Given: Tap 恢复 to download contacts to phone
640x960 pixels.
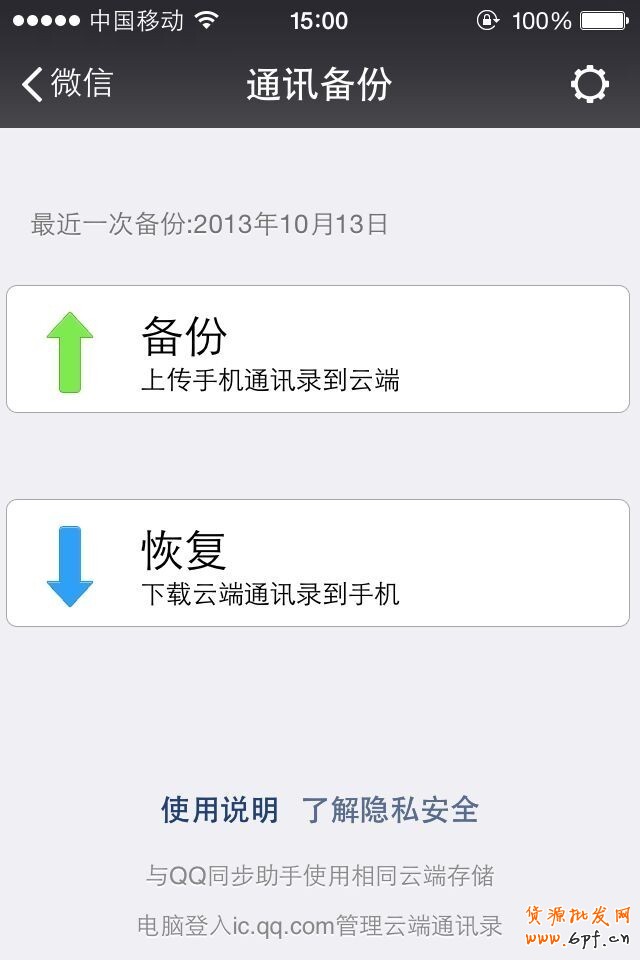Looking at the screenshot, I should (x=318, y=563).
